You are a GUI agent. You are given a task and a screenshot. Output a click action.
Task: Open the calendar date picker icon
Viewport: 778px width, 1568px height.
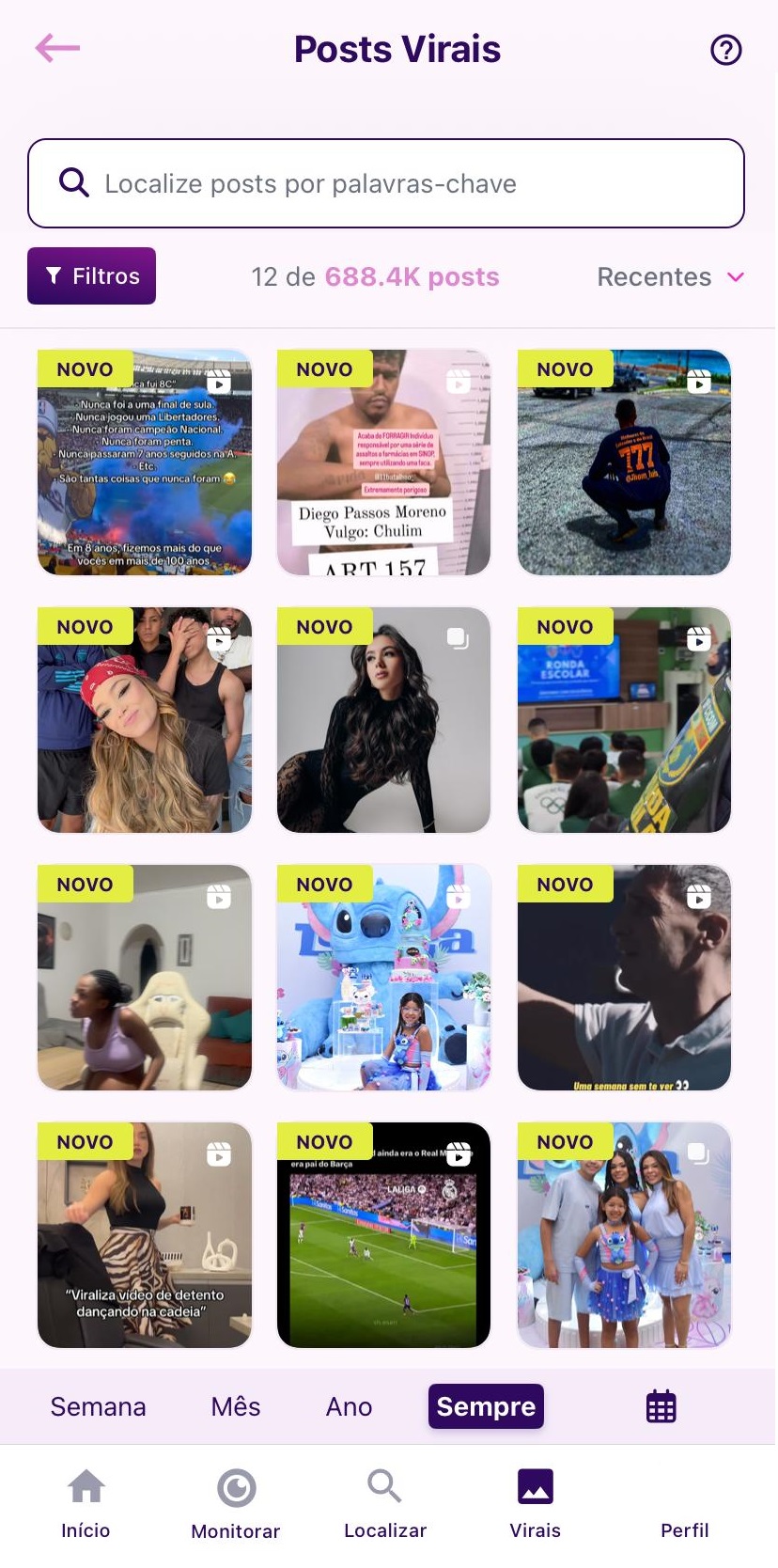coord(661,1406)
